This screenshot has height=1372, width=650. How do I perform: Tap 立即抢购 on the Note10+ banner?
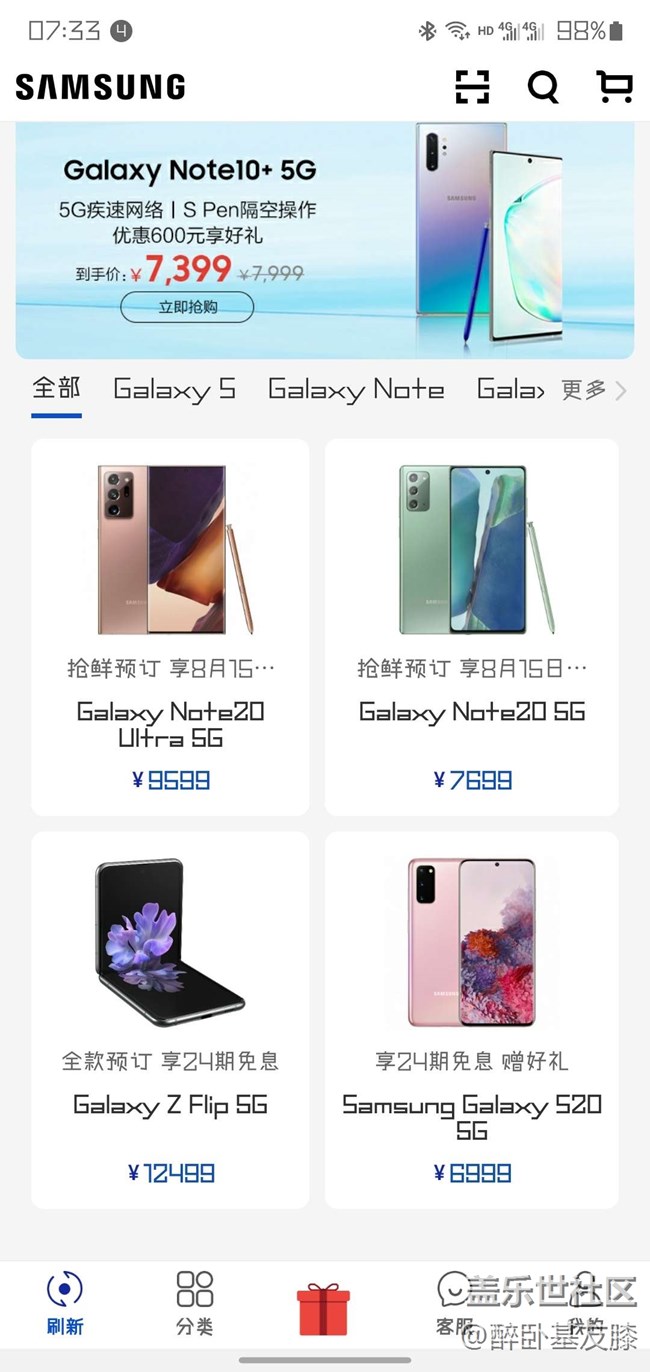(x=187, y=307)
